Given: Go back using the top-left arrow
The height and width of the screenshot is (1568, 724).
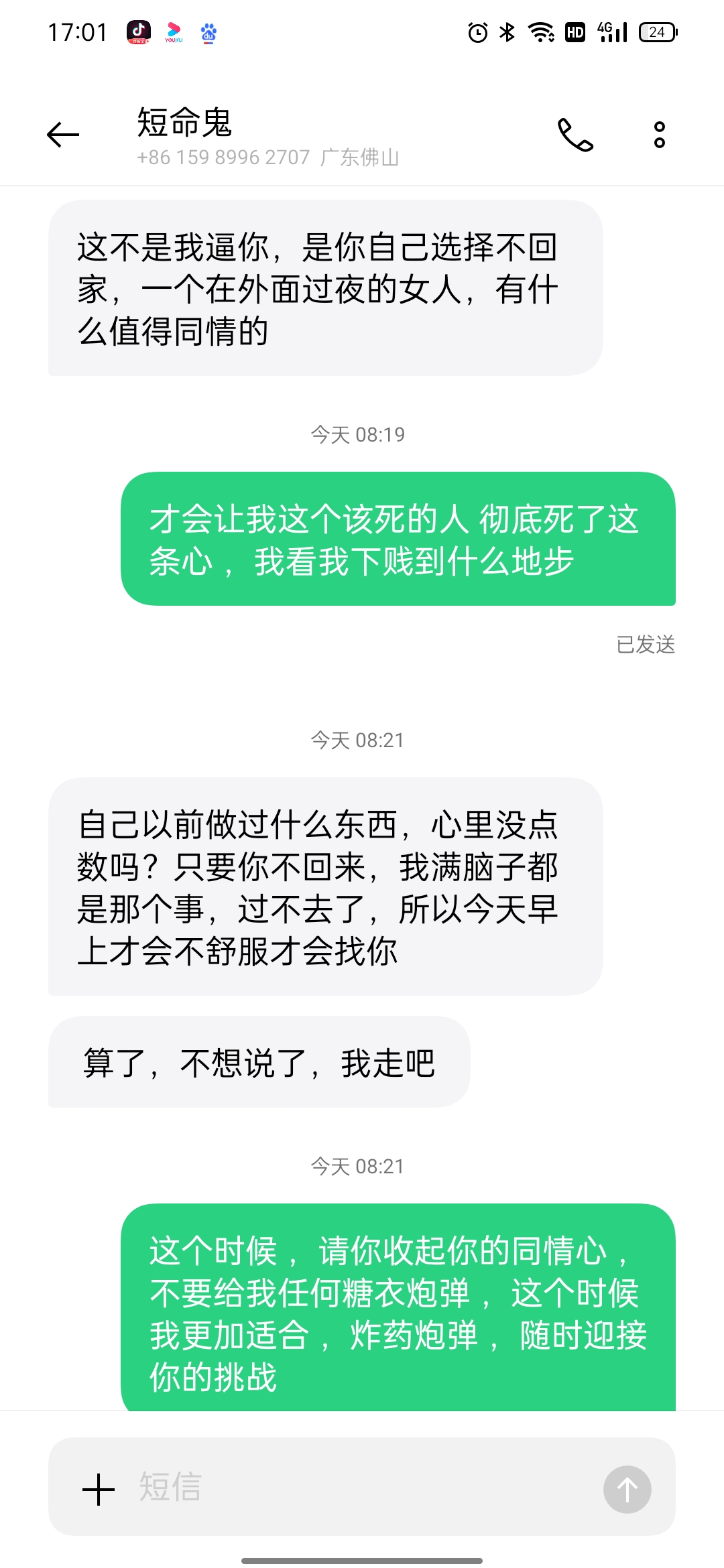Looking at the screenshot, I should pyautogui.click(x=63, y=135).
